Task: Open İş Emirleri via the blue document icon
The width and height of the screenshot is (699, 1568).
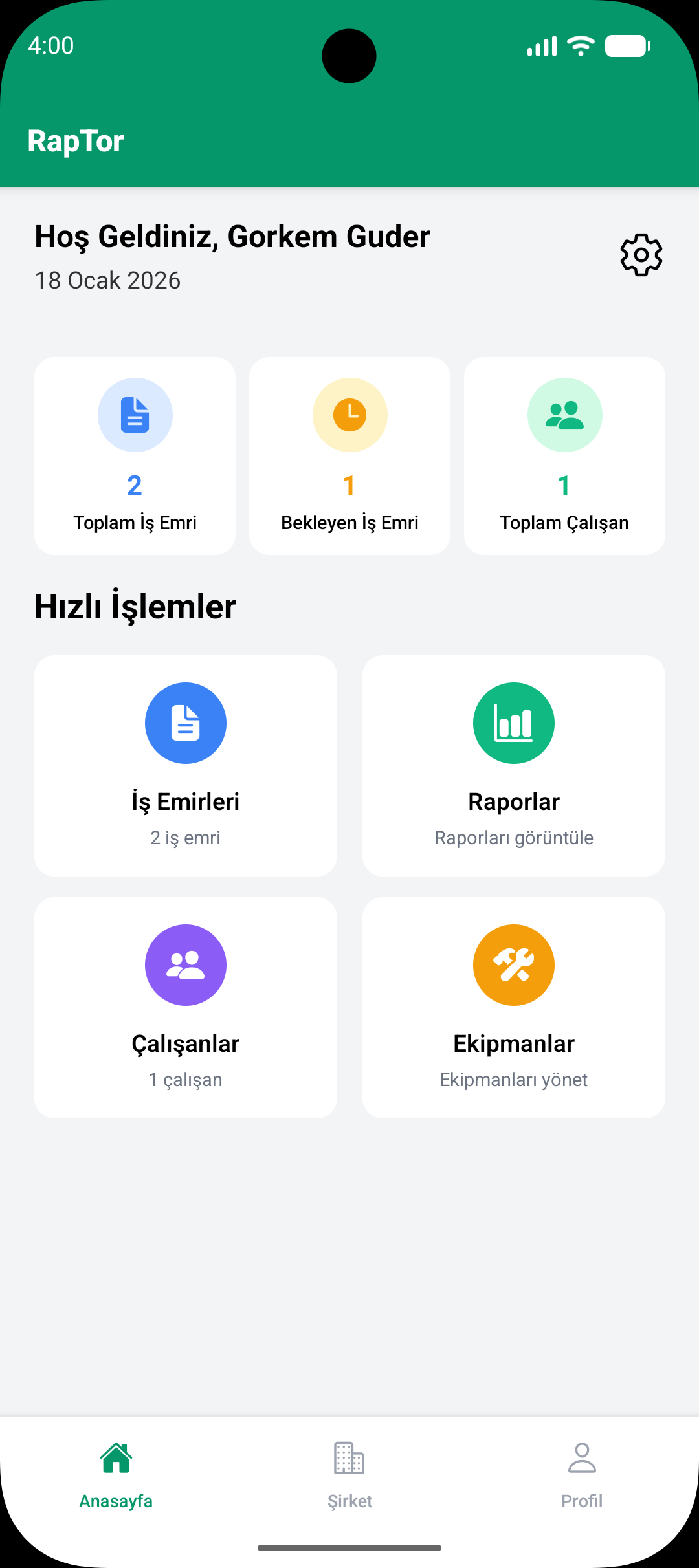Action: click(186, 723)
